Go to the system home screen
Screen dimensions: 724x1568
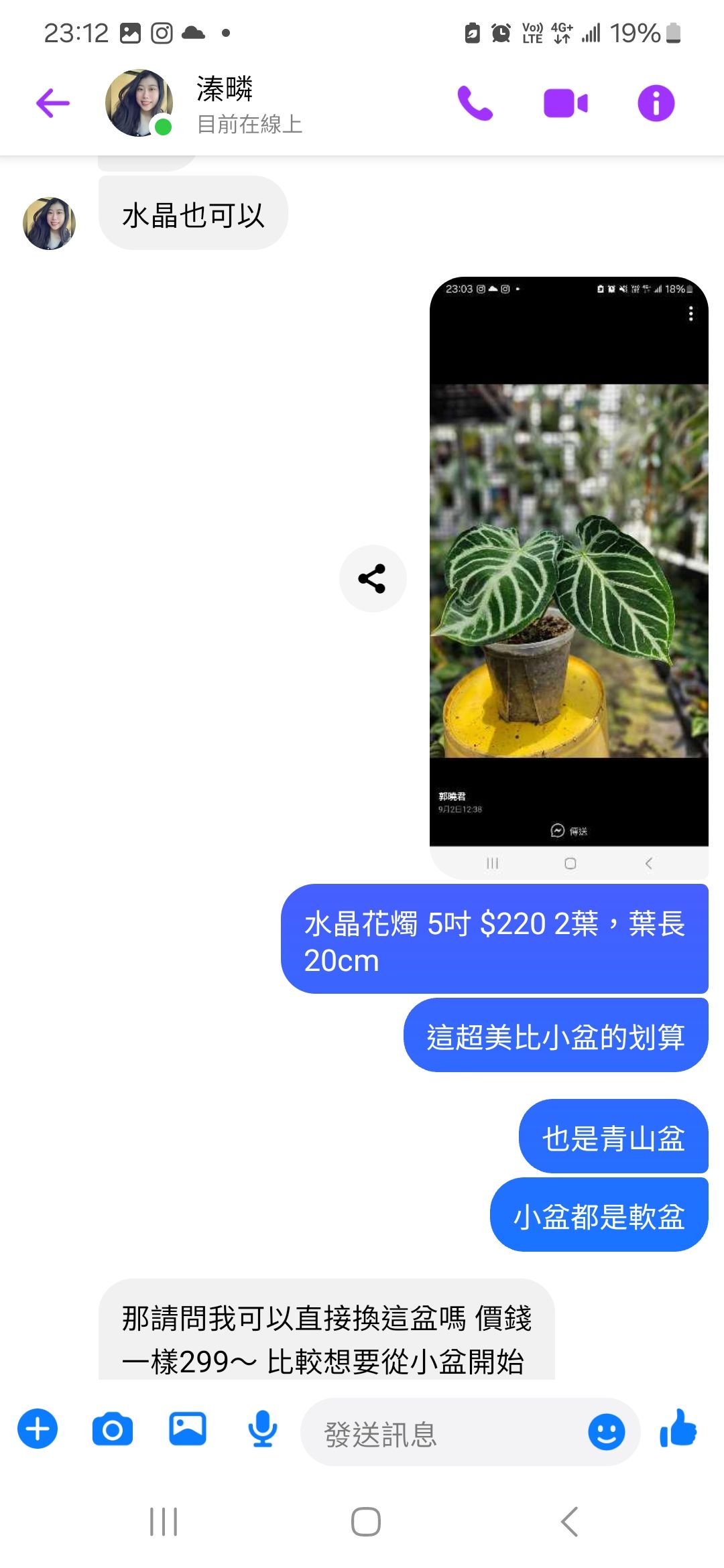(366, 1521)
